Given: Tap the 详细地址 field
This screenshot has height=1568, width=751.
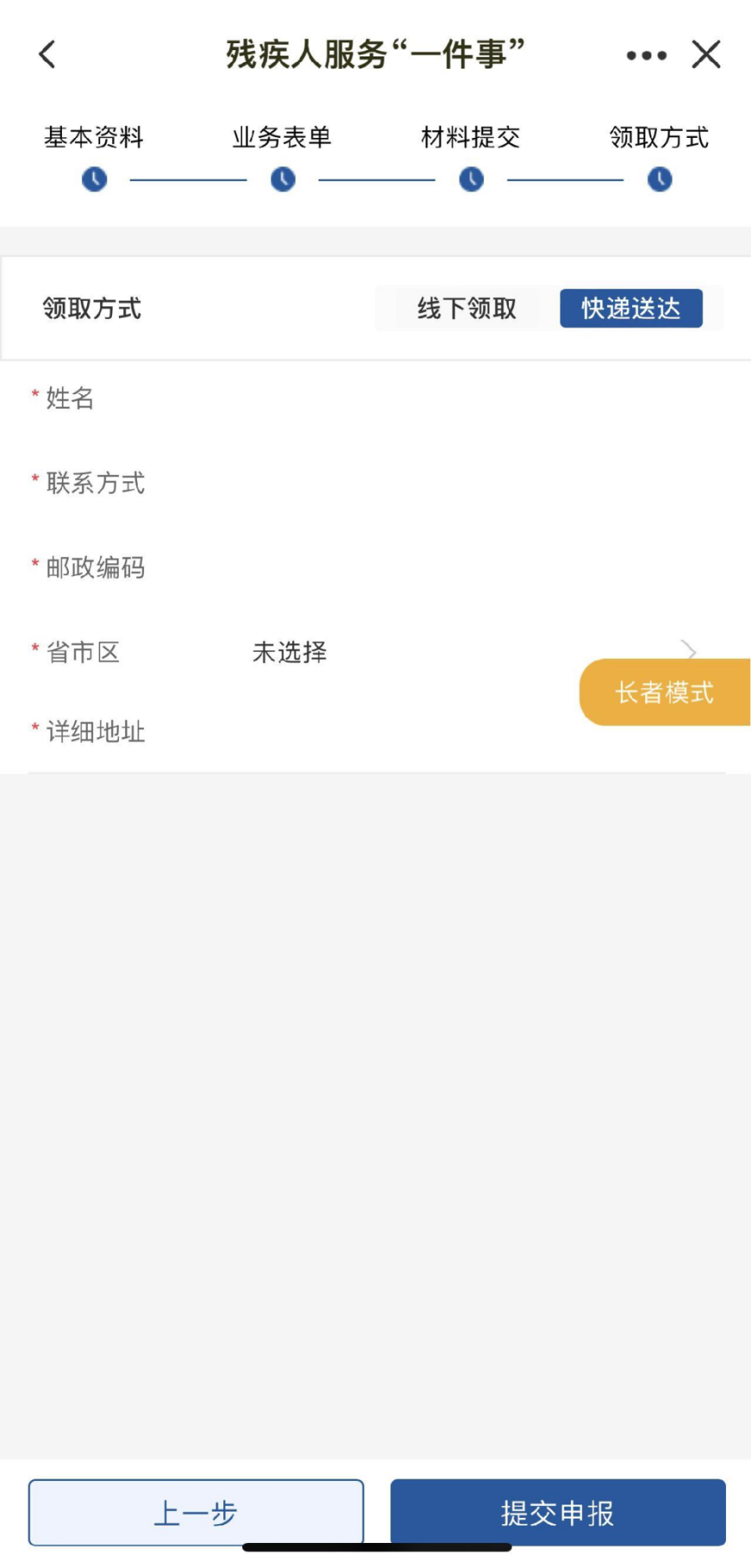Looking at the screenshot, I should tap(352, 733).
